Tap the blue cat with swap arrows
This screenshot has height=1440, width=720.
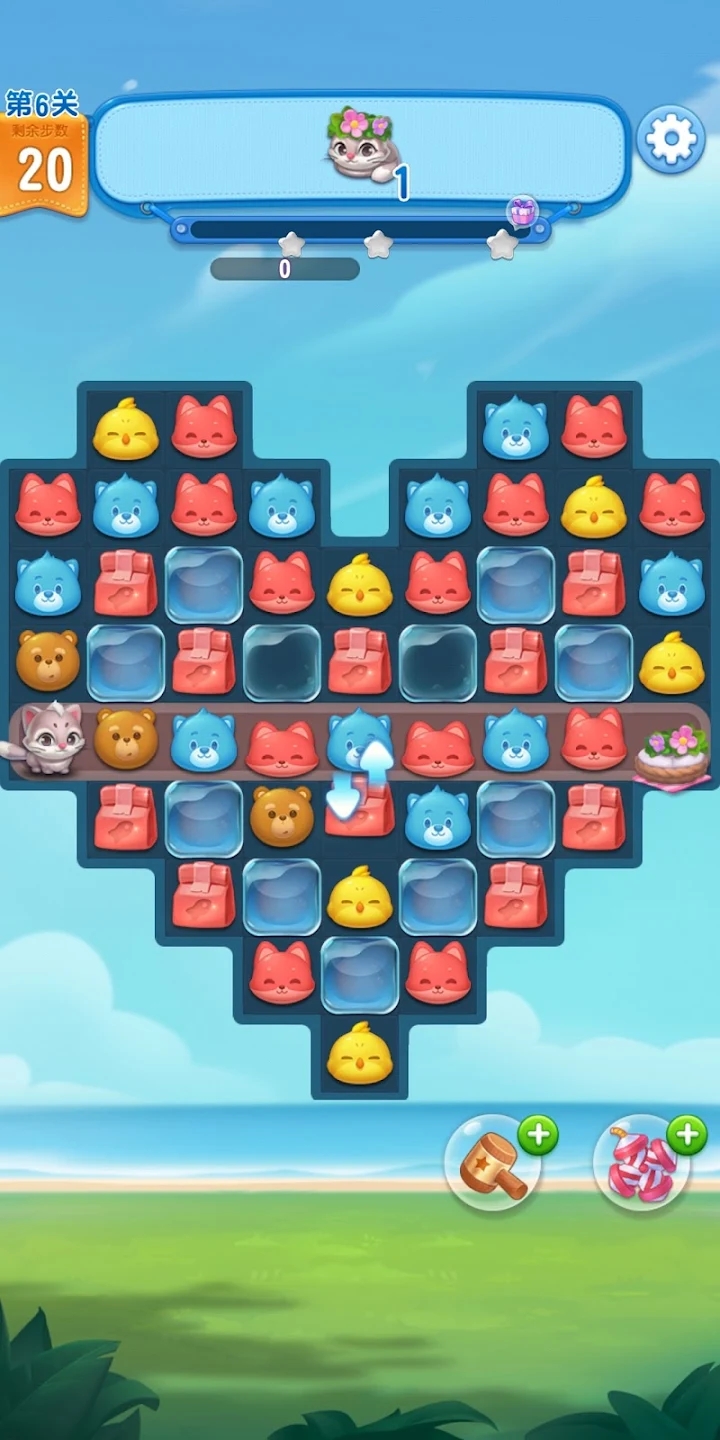pyautogui.click(x=359, y=741)
